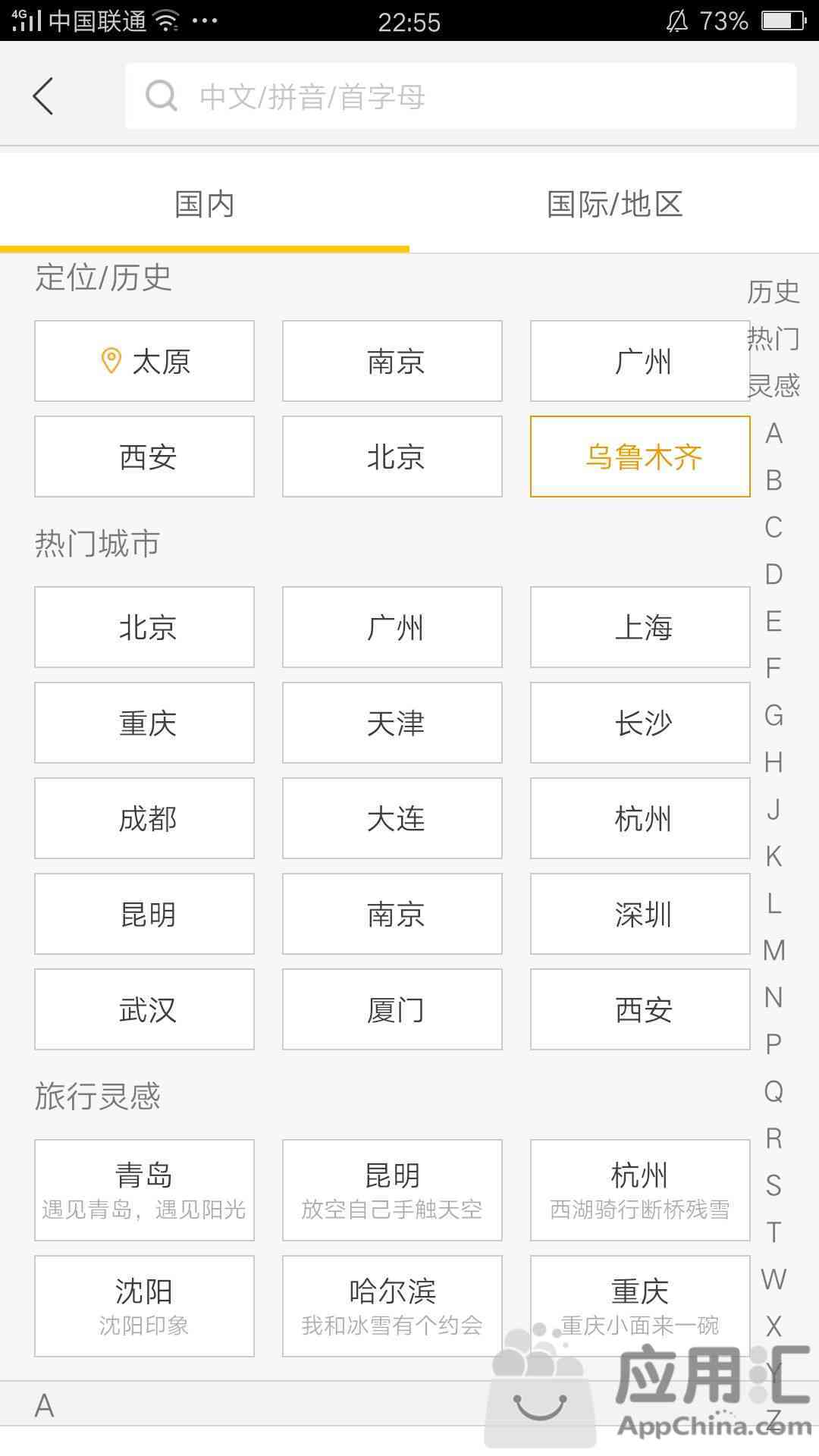Tap the 中文/拼音/首字母 search field
Viewport: 819px width, 1456px height.
461,96
